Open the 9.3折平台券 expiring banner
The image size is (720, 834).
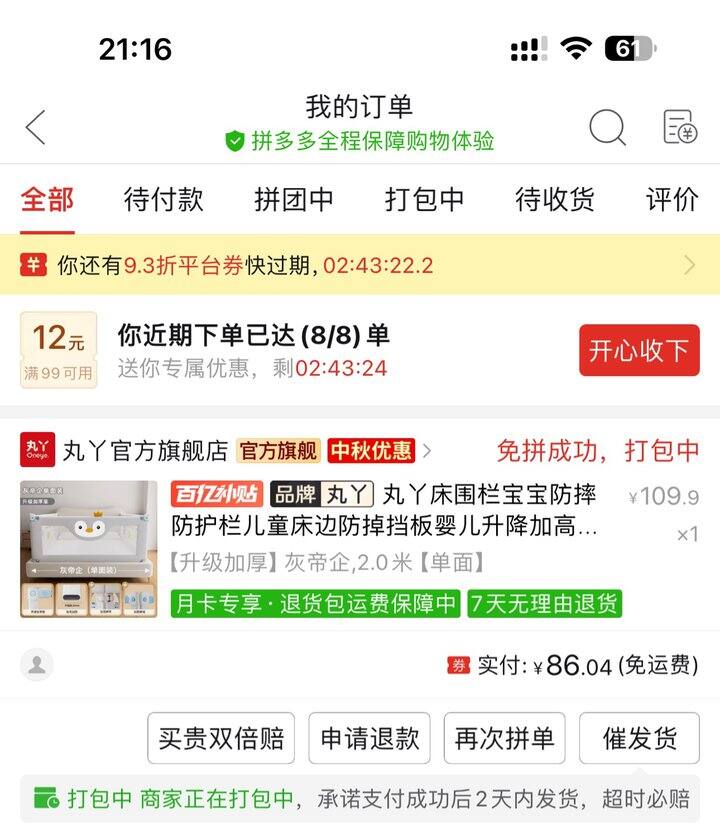[360, 265]
